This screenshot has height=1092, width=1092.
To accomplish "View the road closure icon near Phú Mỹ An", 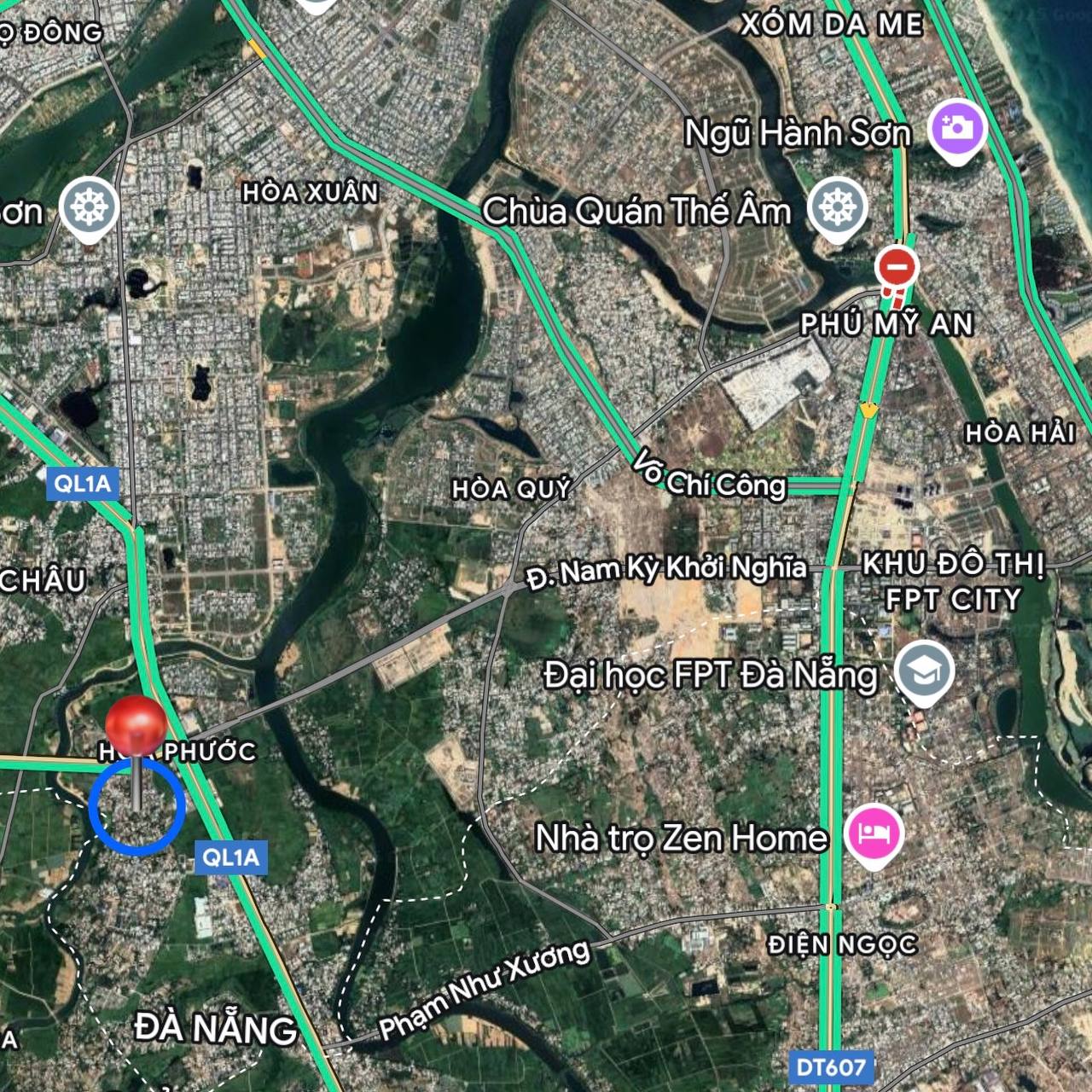I will [x=897, y=267].
